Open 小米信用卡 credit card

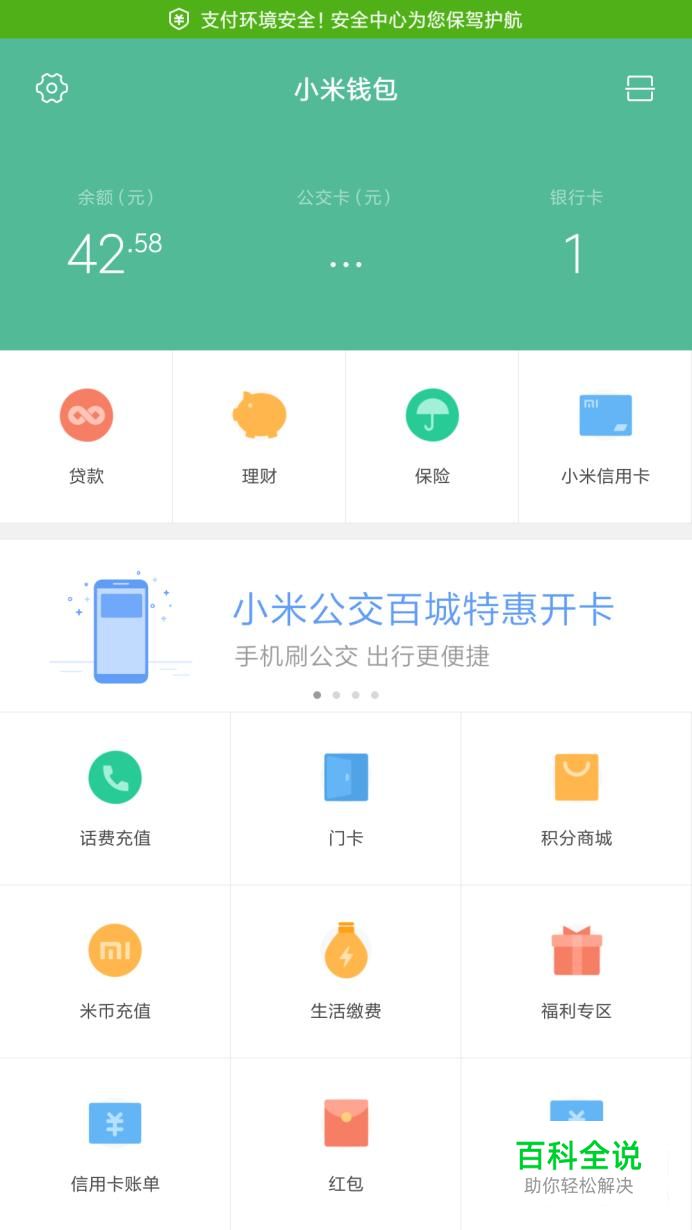pos(605,436)
